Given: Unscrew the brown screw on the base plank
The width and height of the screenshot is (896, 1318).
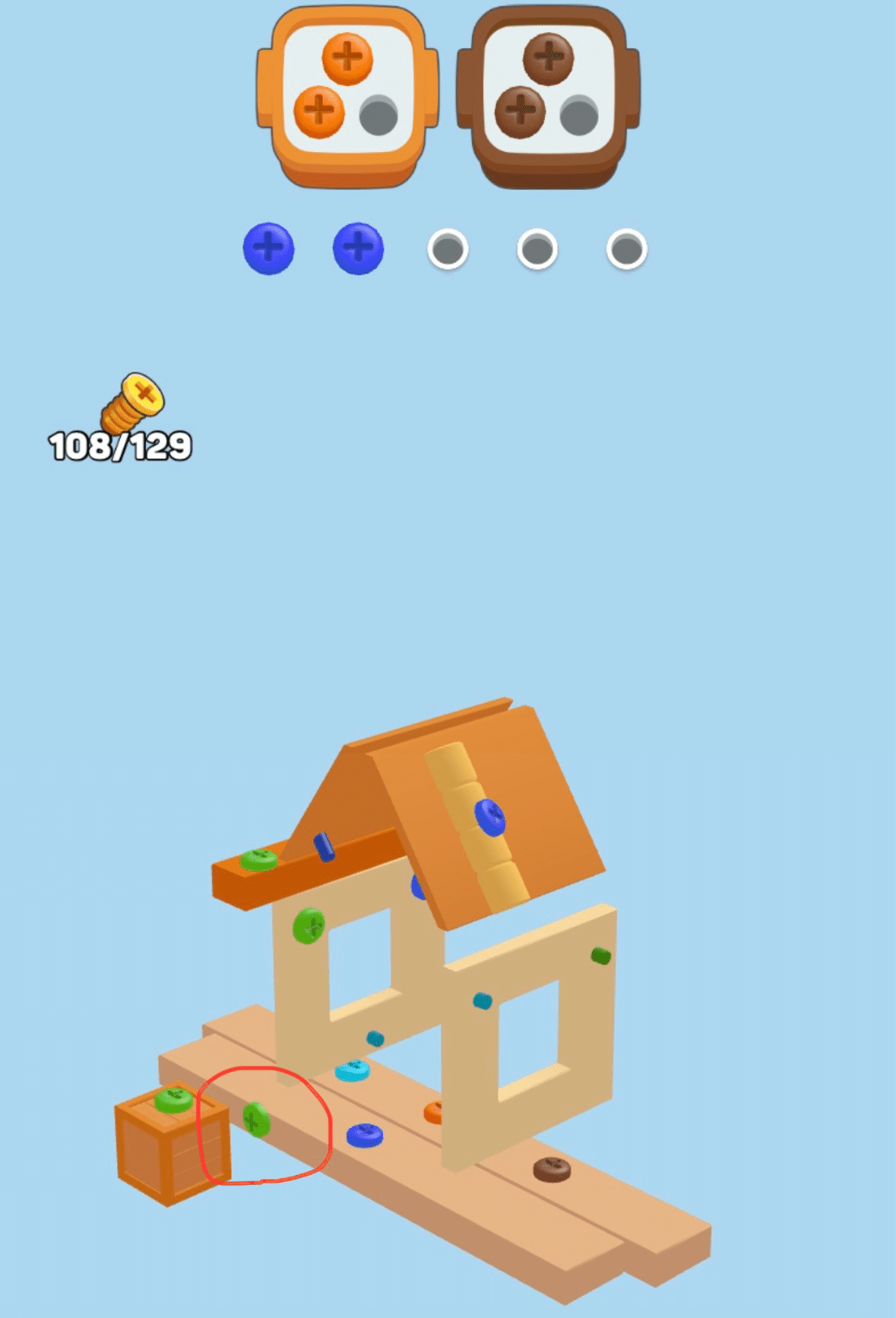Looking at the screenshot, I should pyautogui.click(x=551, y=1168).
